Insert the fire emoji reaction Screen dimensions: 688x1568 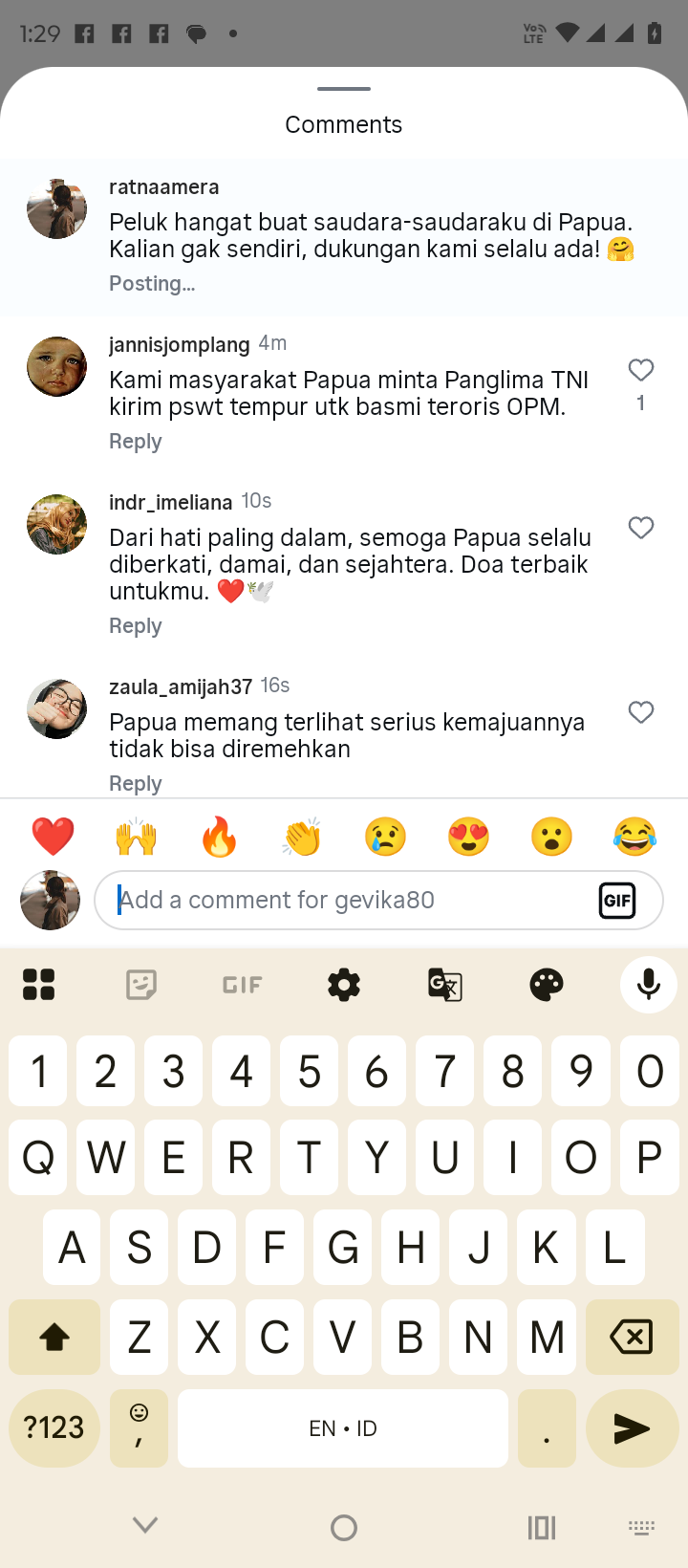(219, 837)
